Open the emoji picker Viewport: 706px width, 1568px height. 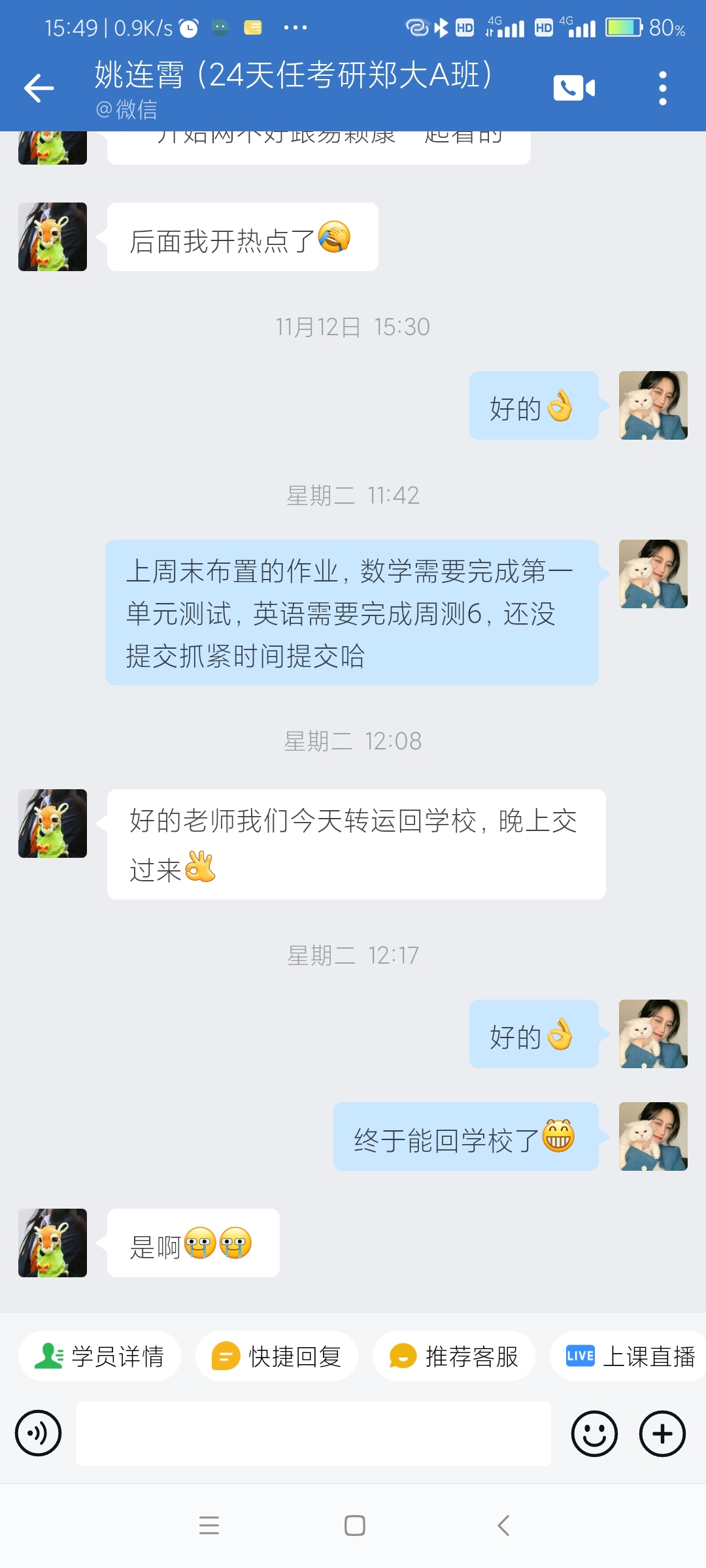pos(594,1433)
